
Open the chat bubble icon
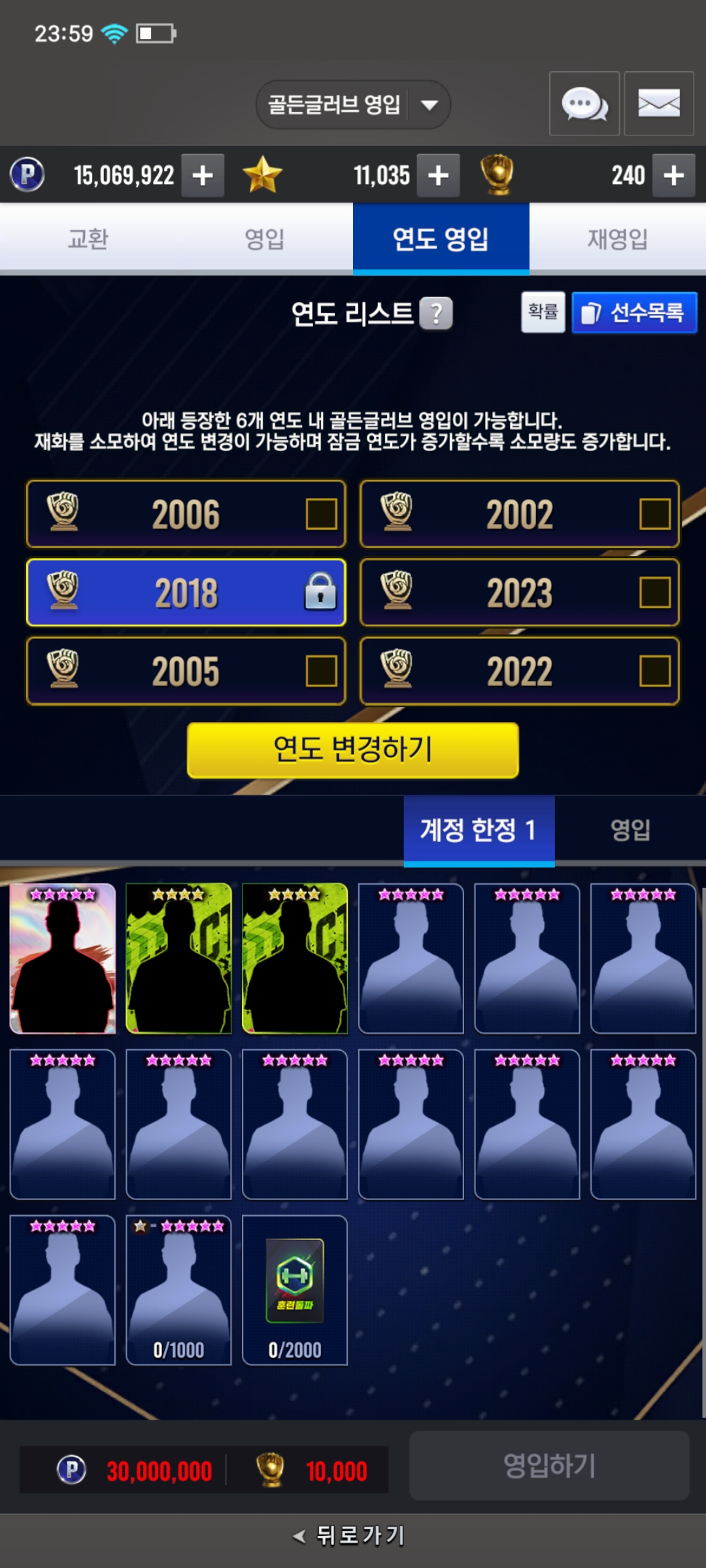click(584, 104)
